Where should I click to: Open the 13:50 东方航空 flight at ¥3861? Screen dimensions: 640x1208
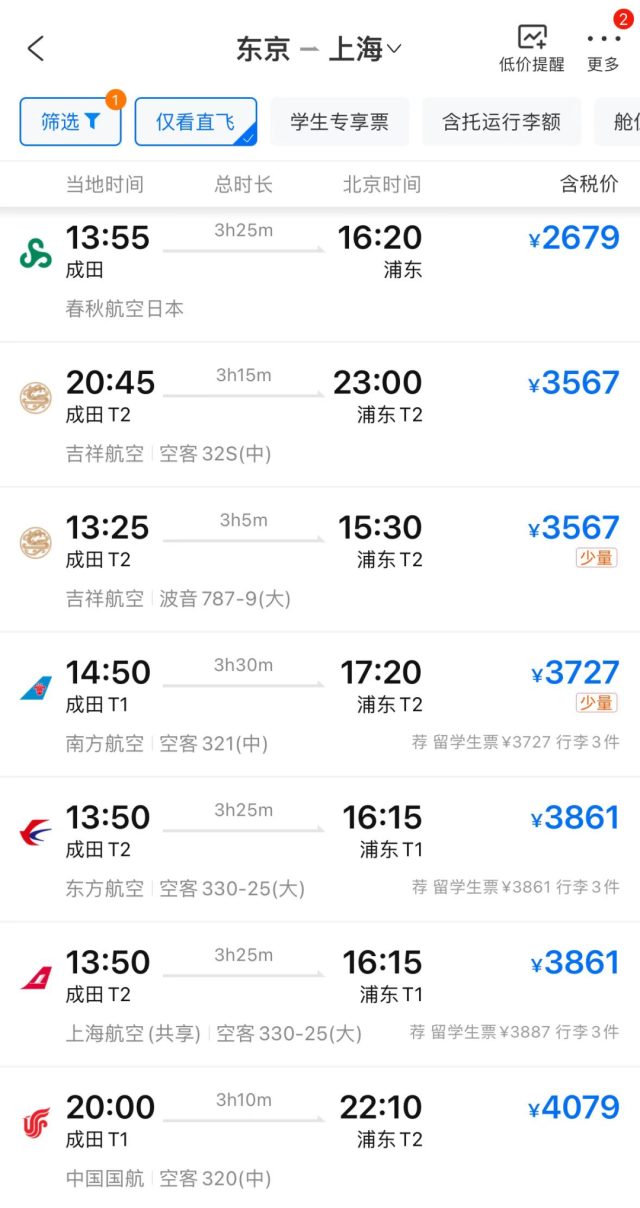tap(320, 850)
